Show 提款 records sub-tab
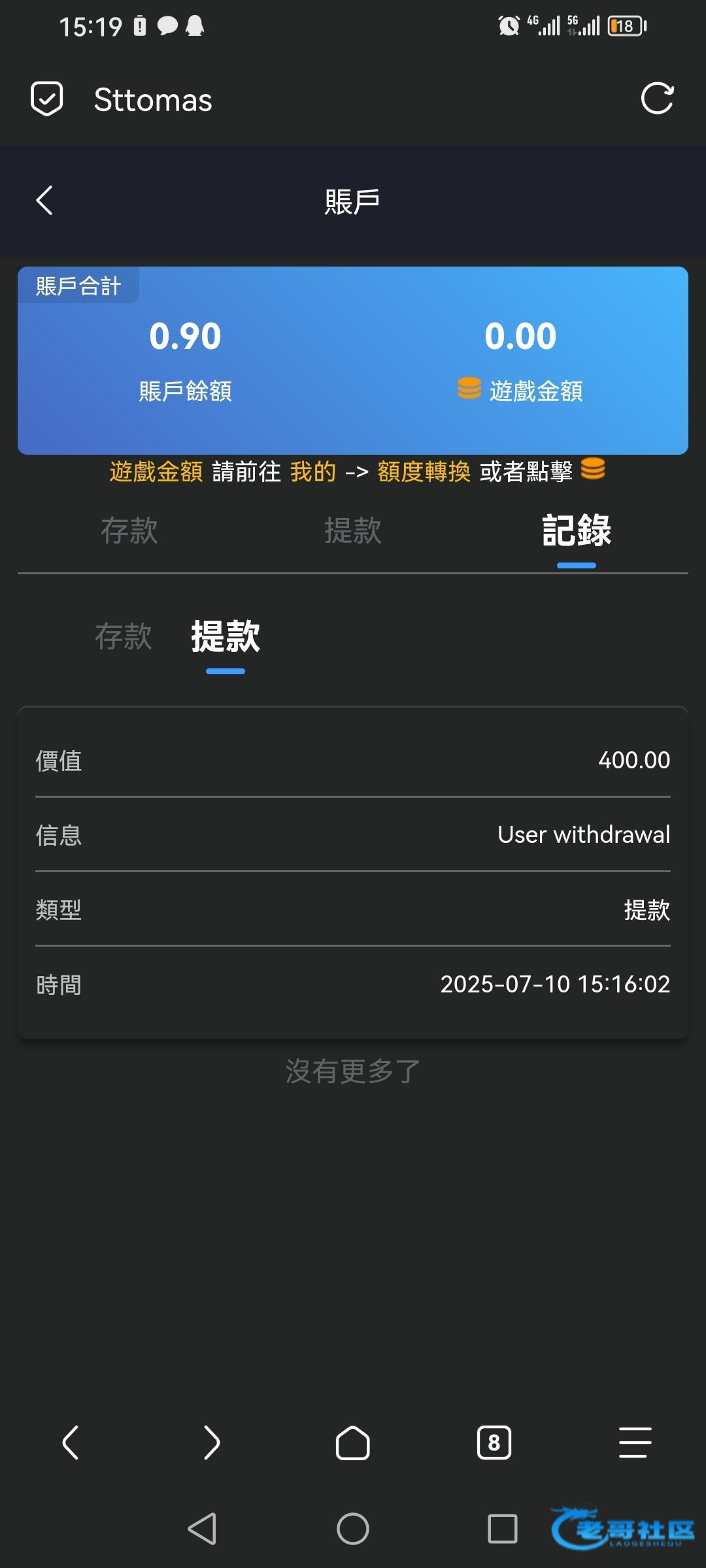The height and width of the screenshot is (1568, 706). point(226,636)
